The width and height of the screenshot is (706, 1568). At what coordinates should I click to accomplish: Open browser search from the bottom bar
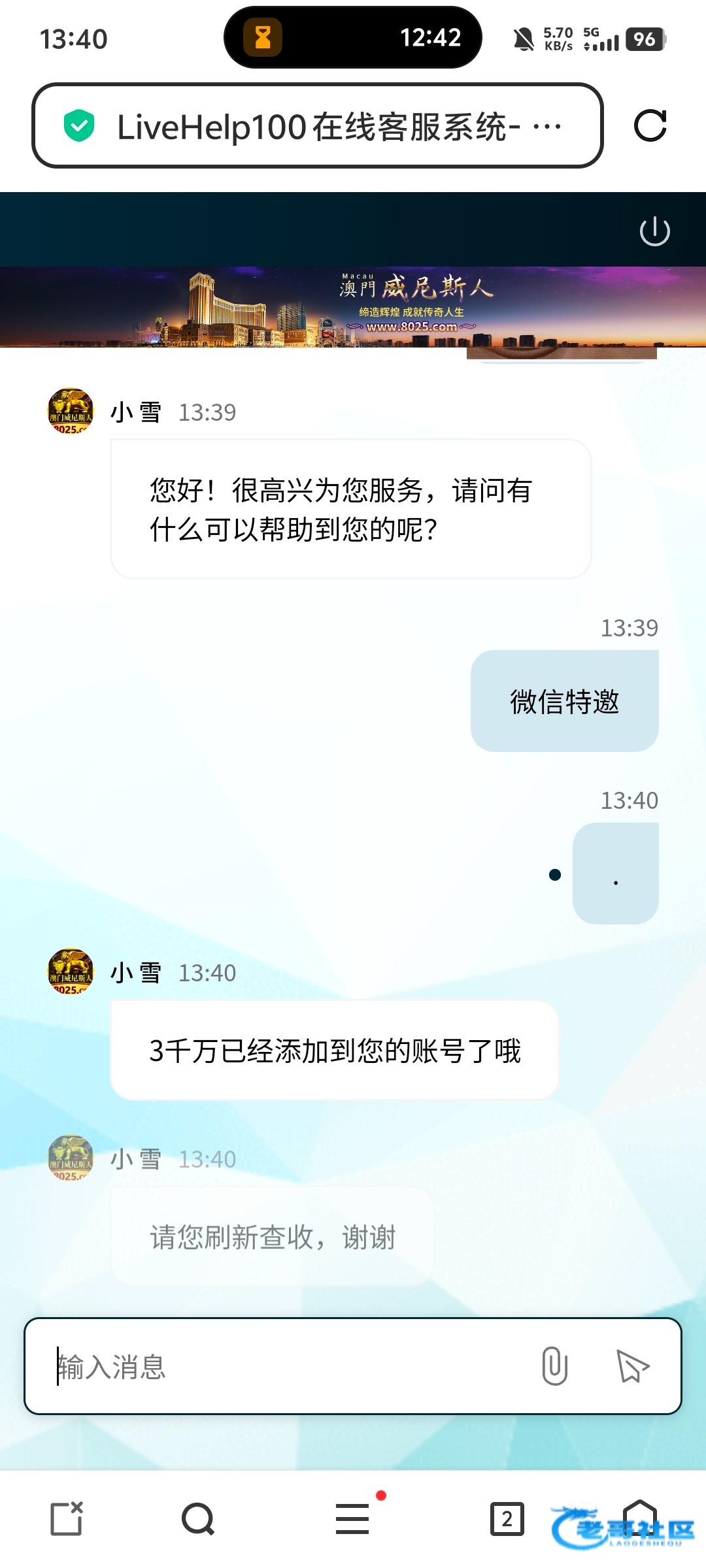198,1518
